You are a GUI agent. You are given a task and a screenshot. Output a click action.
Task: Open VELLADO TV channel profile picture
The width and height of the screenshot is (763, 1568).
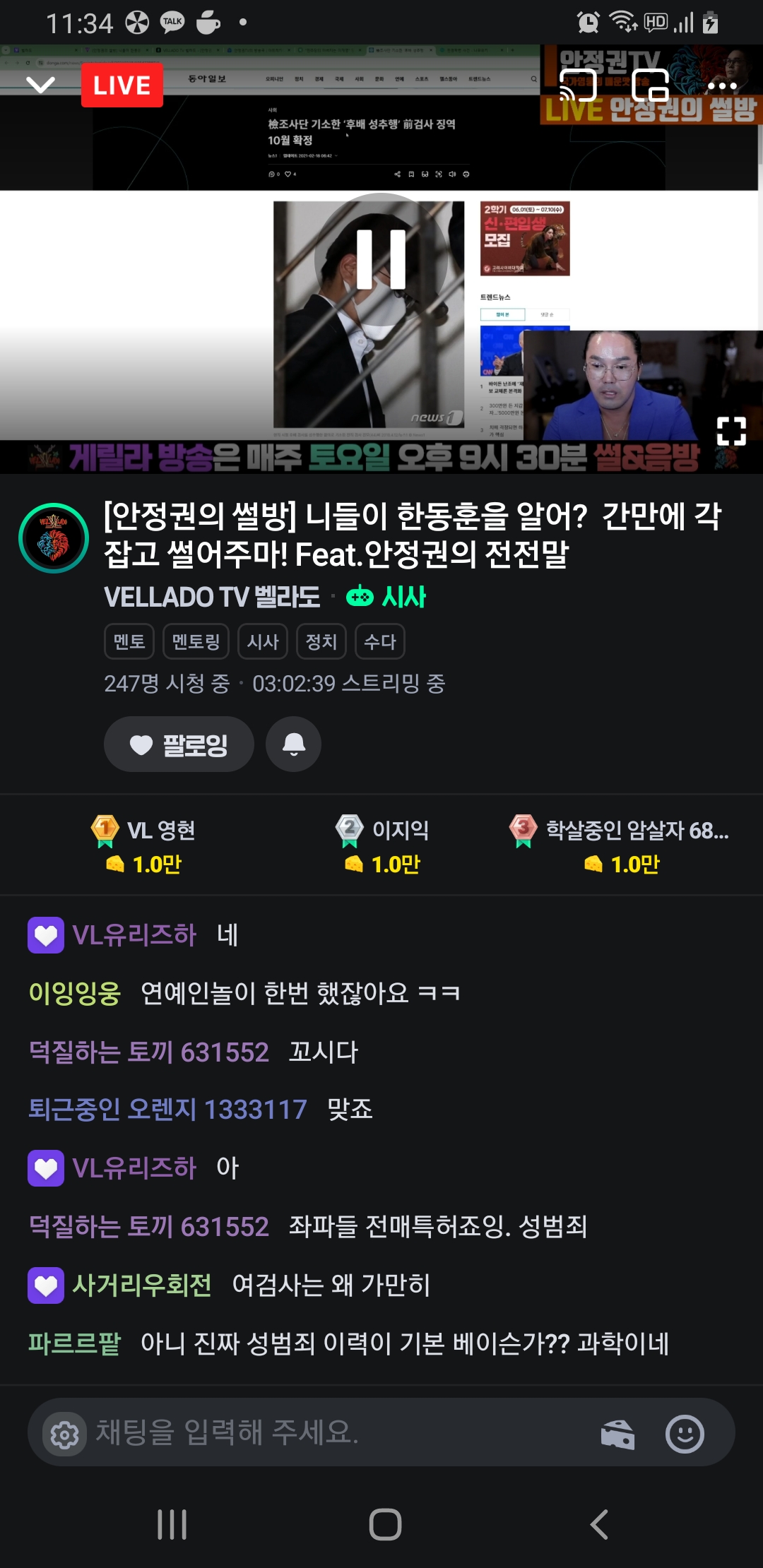54,538
